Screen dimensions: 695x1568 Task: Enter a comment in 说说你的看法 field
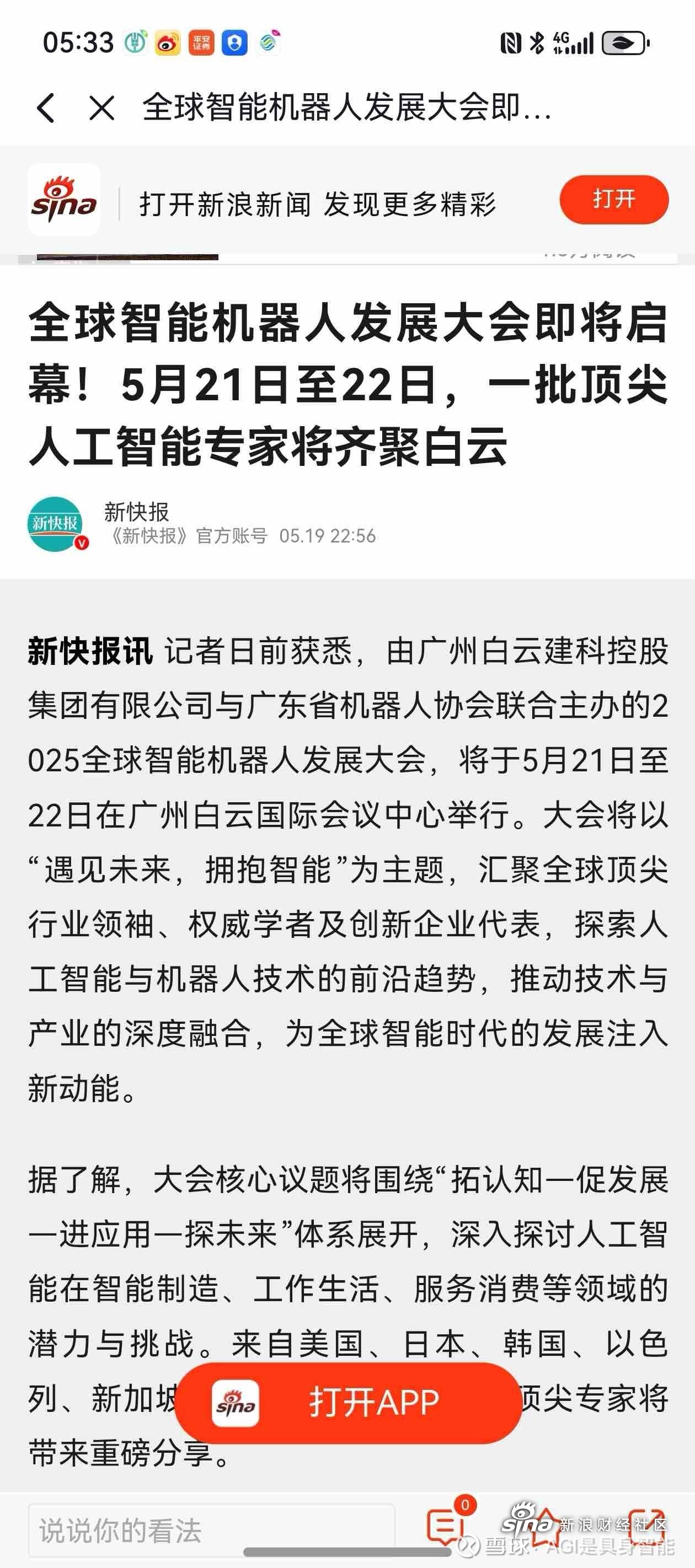click(211, 1529)
